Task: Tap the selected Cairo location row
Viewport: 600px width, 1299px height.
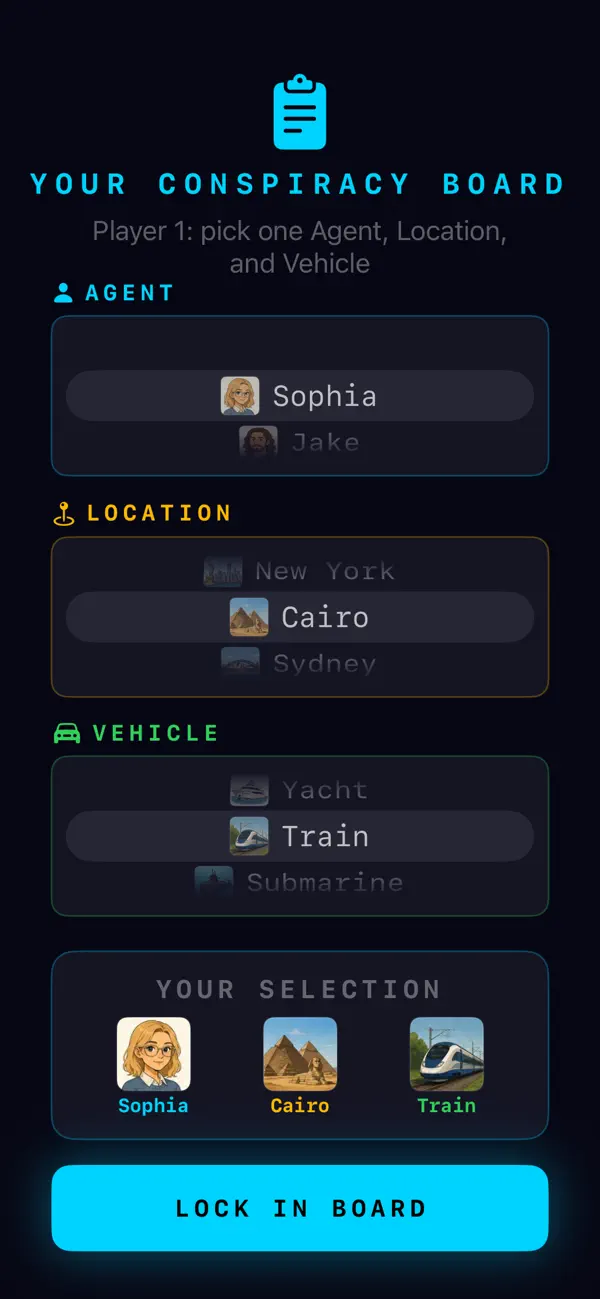Action: pos(300,617)
